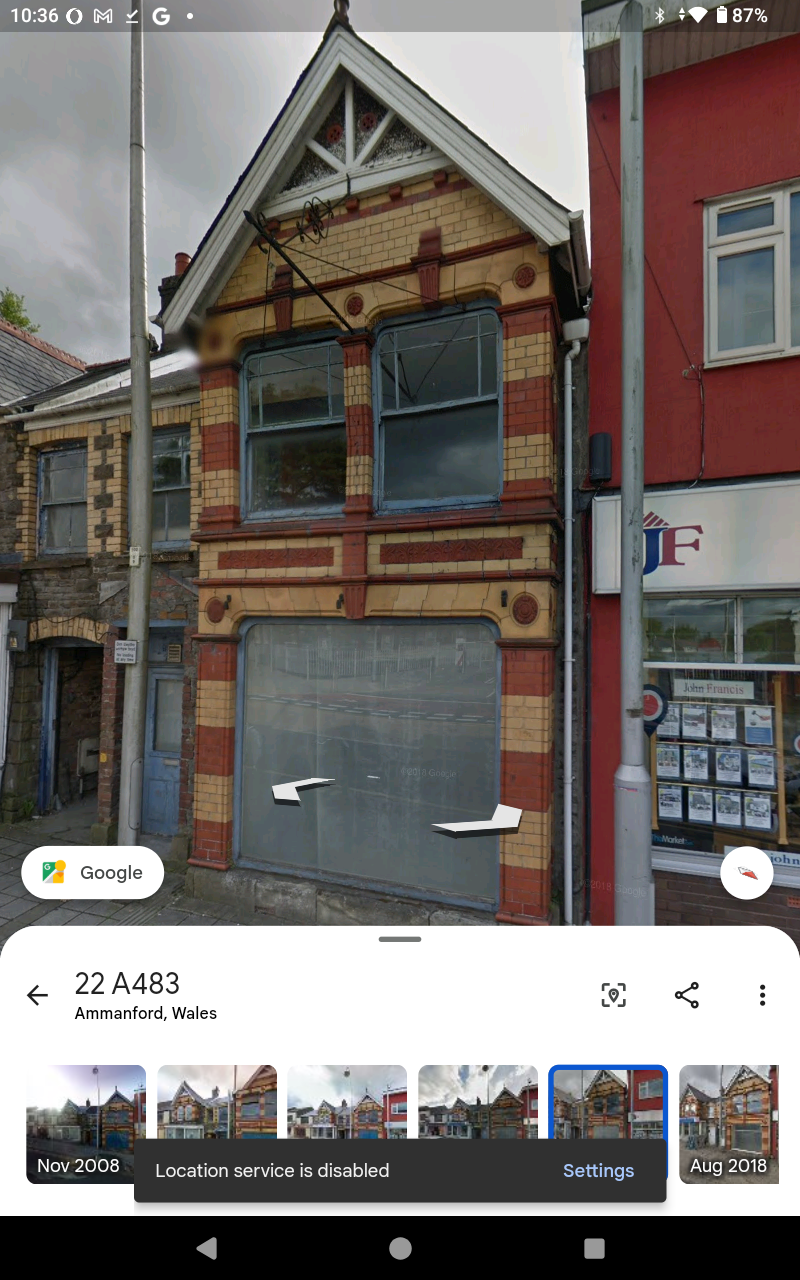Open Settings from location service message
The image size is (800, 1280).
[598, 1170]
